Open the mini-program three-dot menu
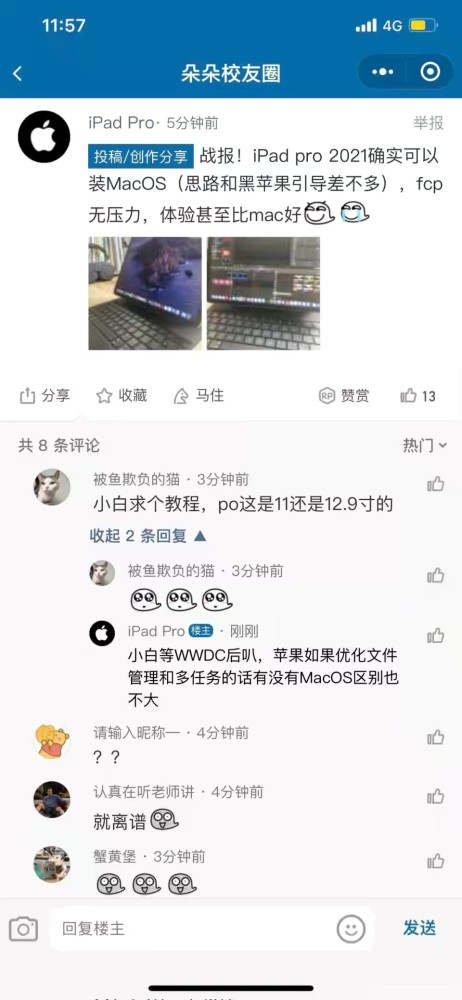 382,72
